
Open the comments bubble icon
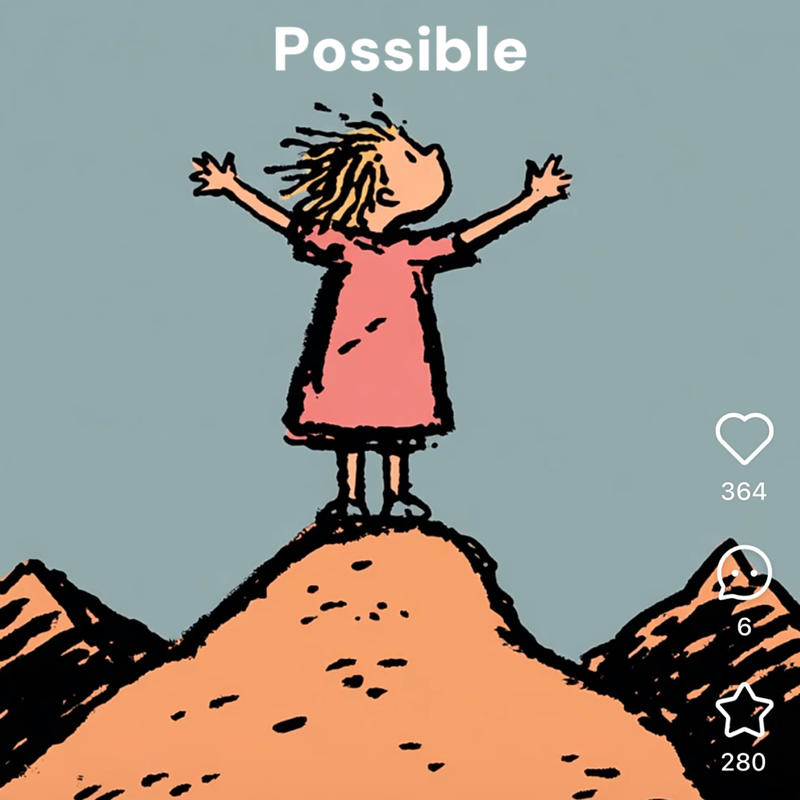[x=744, y=574]
